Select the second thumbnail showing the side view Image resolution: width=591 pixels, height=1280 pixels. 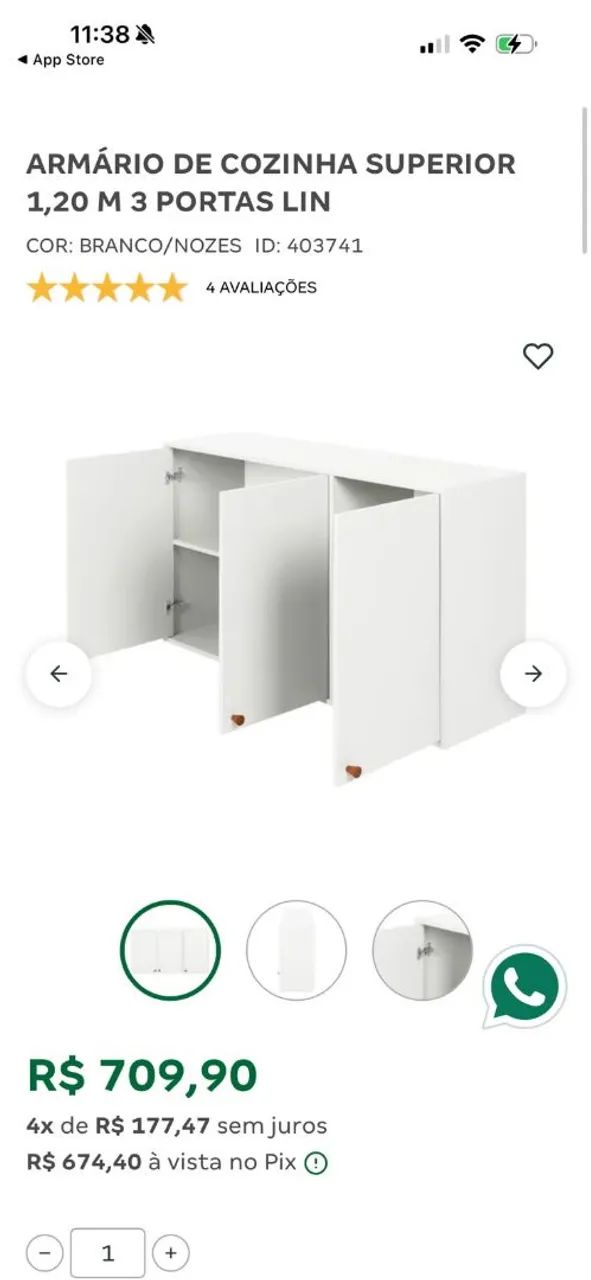[x=297, y=950]
